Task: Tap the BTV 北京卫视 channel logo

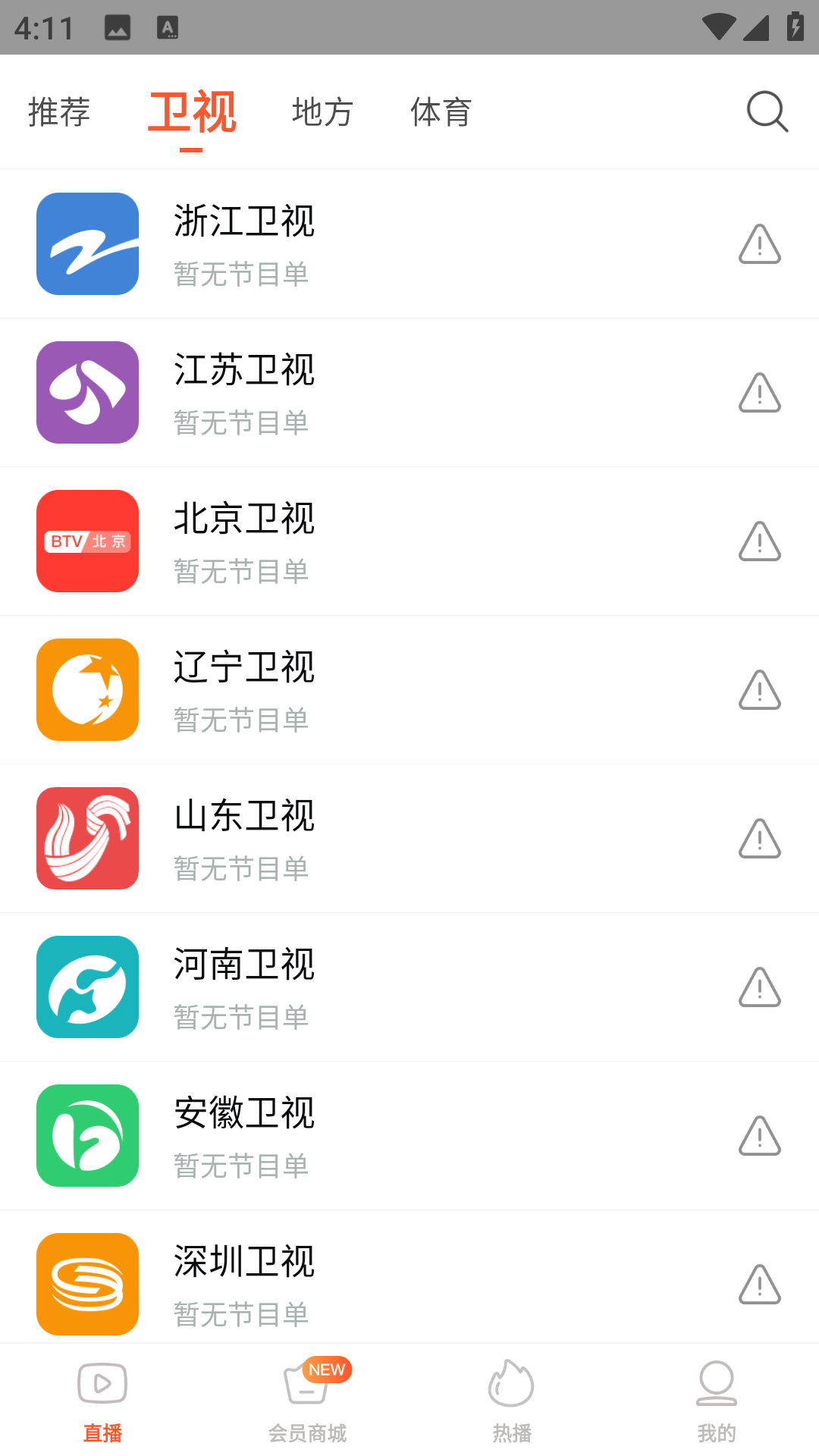Action: pyautogui.click(x=87, y=541)
